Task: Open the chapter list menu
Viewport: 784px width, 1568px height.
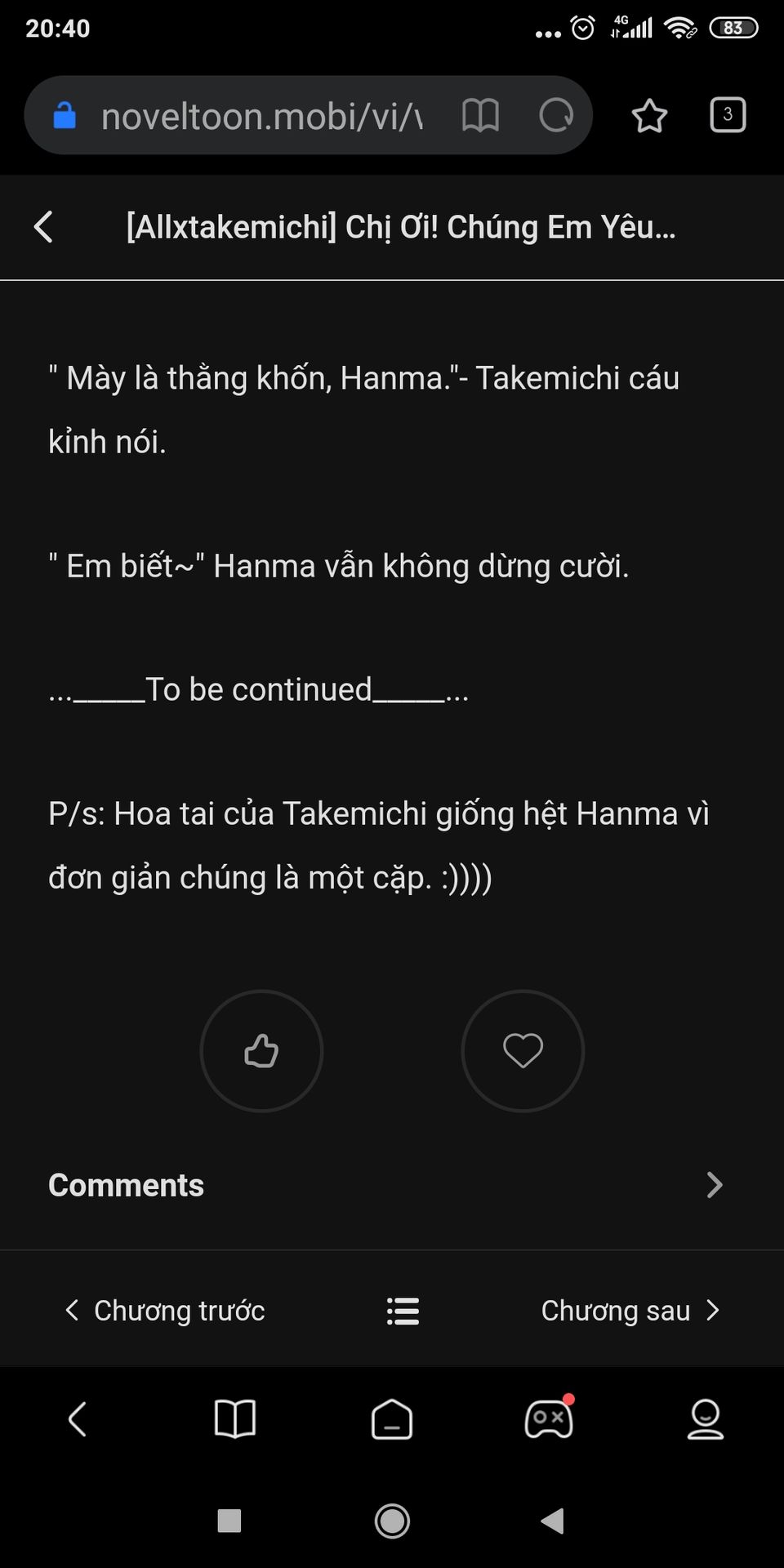Action: pos(403,1311)
